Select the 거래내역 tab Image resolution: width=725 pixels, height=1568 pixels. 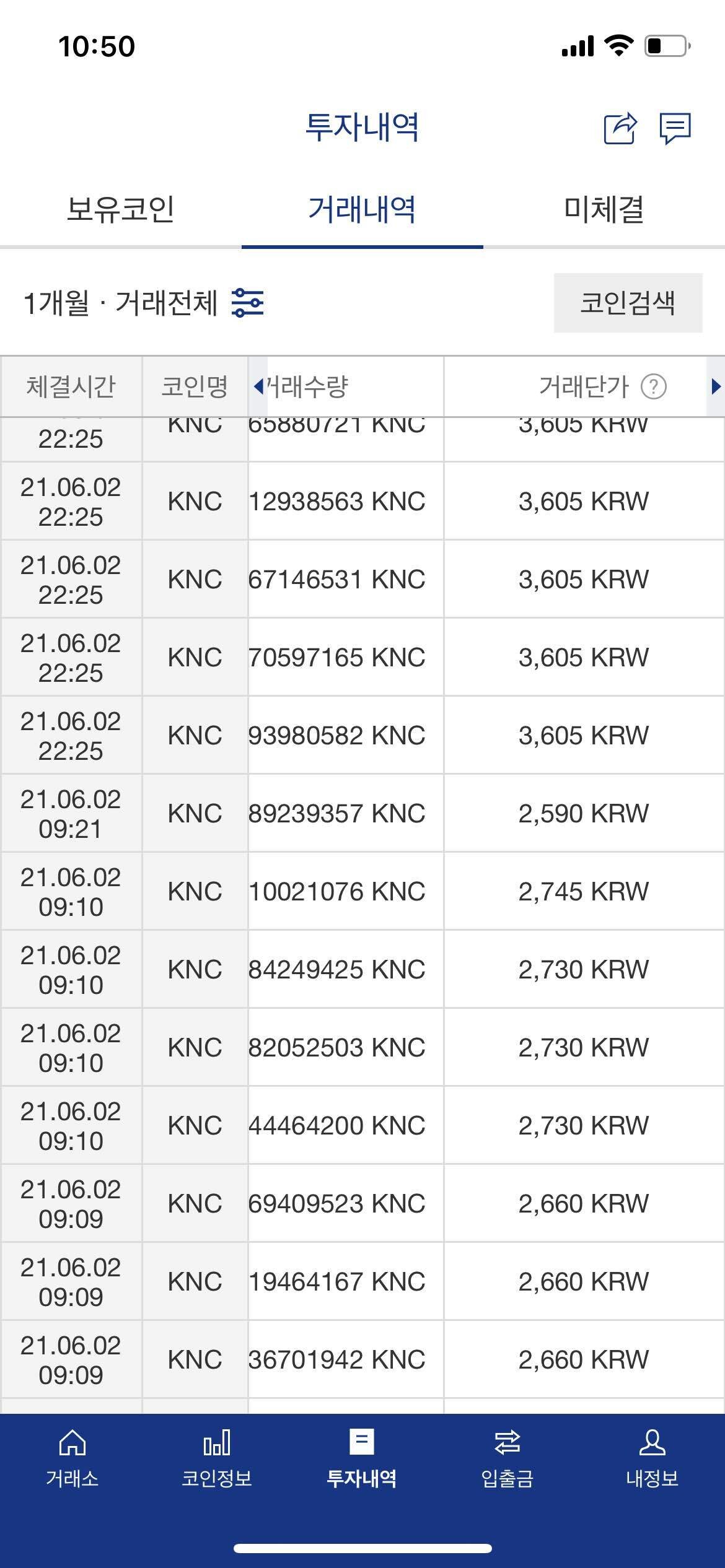tap(362, 209)
